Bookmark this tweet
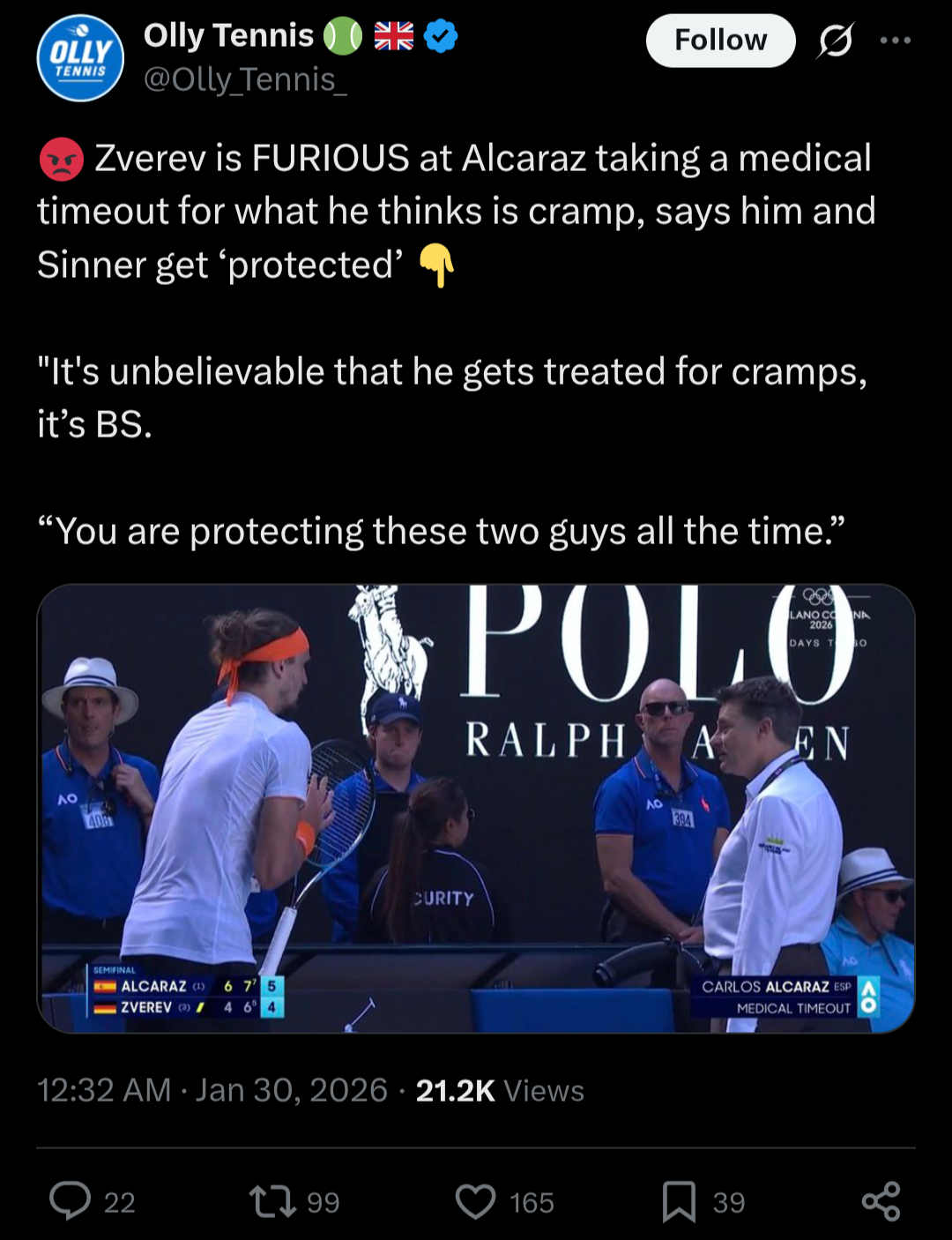This screenshot has height=1240, width=952. [x=679, y=1201]
